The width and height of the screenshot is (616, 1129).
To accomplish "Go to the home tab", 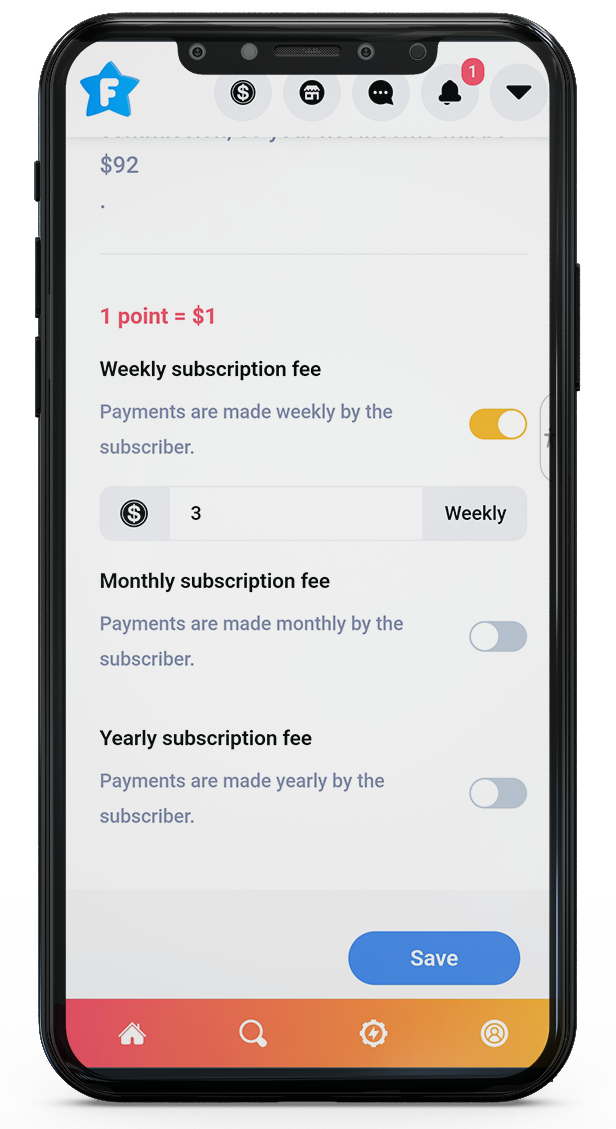I will click(132, 1034).
